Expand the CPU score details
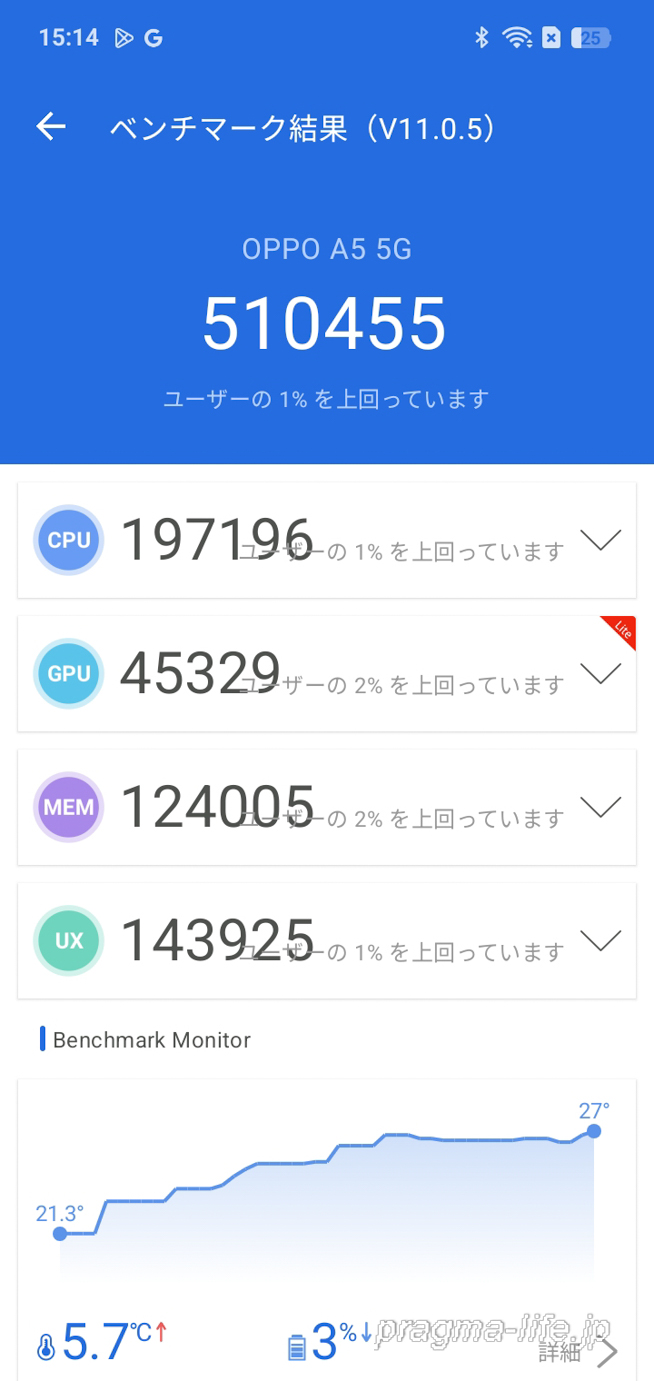The width and height of the screenshot is (654, 1381). [600, 540]
